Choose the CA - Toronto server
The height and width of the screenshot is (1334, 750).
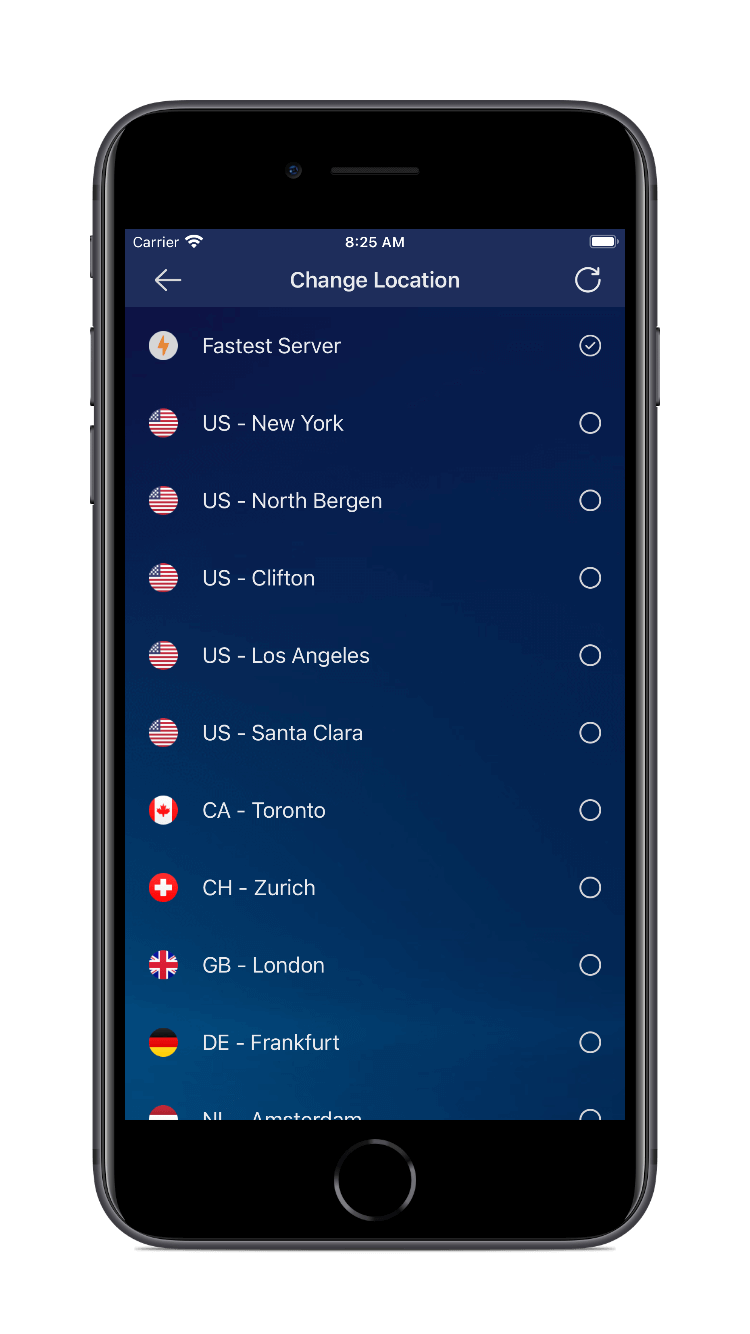click(375, 810)
